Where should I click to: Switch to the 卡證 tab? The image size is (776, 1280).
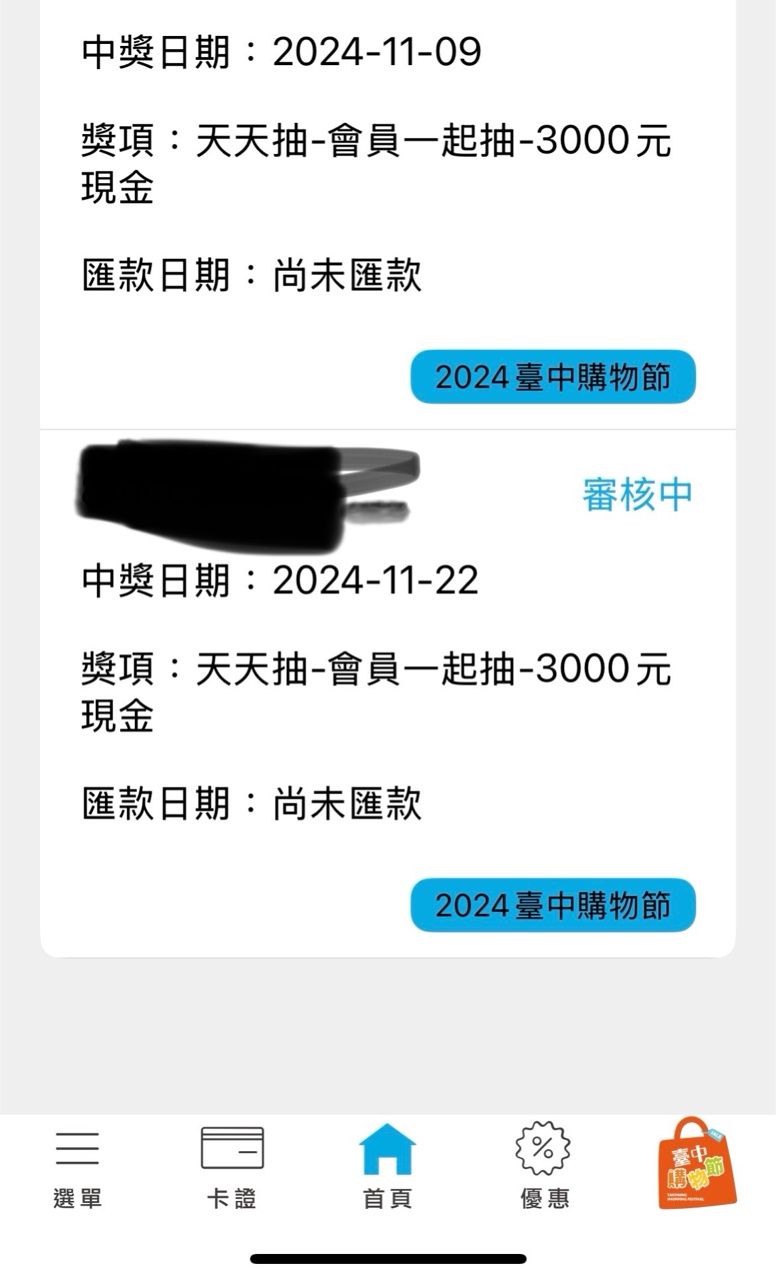click(232, 1166)
